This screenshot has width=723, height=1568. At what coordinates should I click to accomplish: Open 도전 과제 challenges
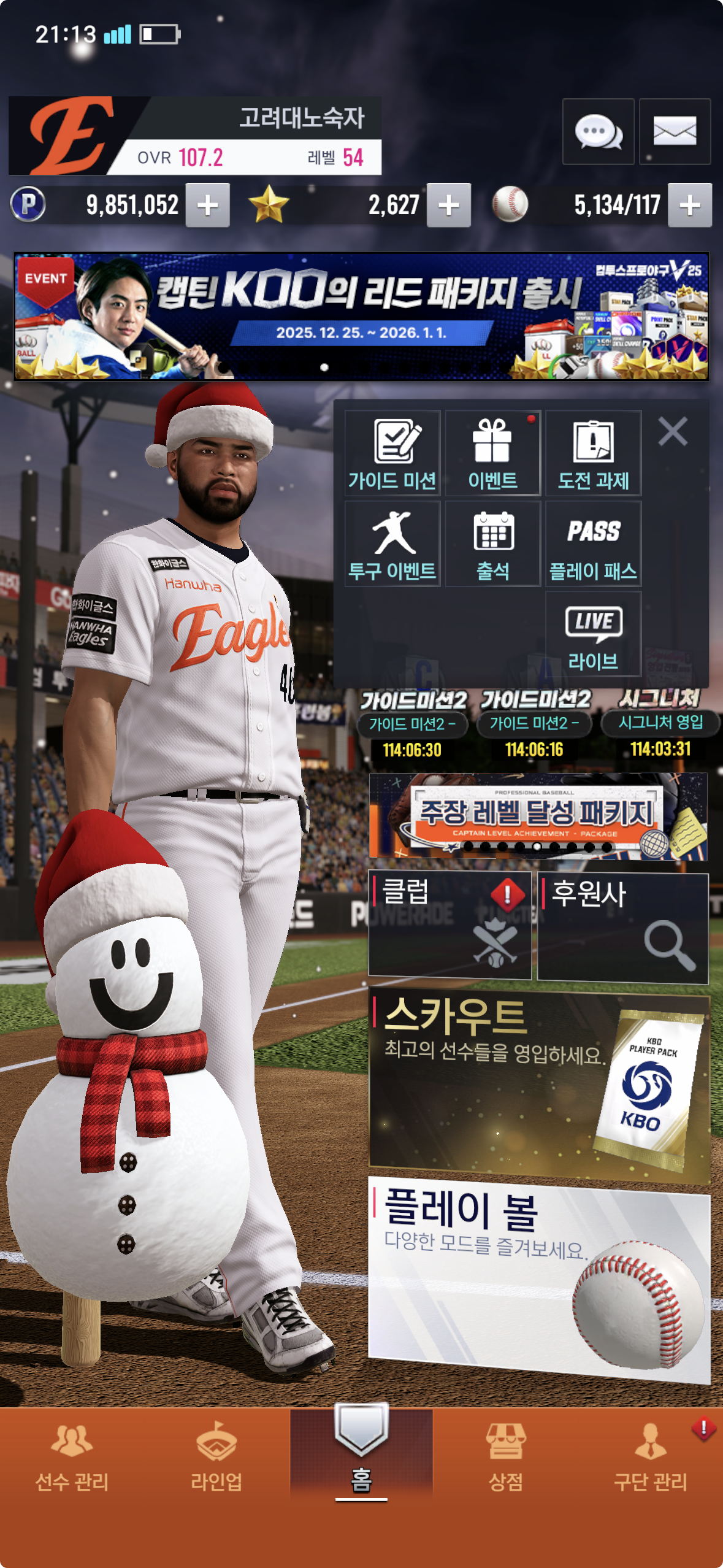593,453
